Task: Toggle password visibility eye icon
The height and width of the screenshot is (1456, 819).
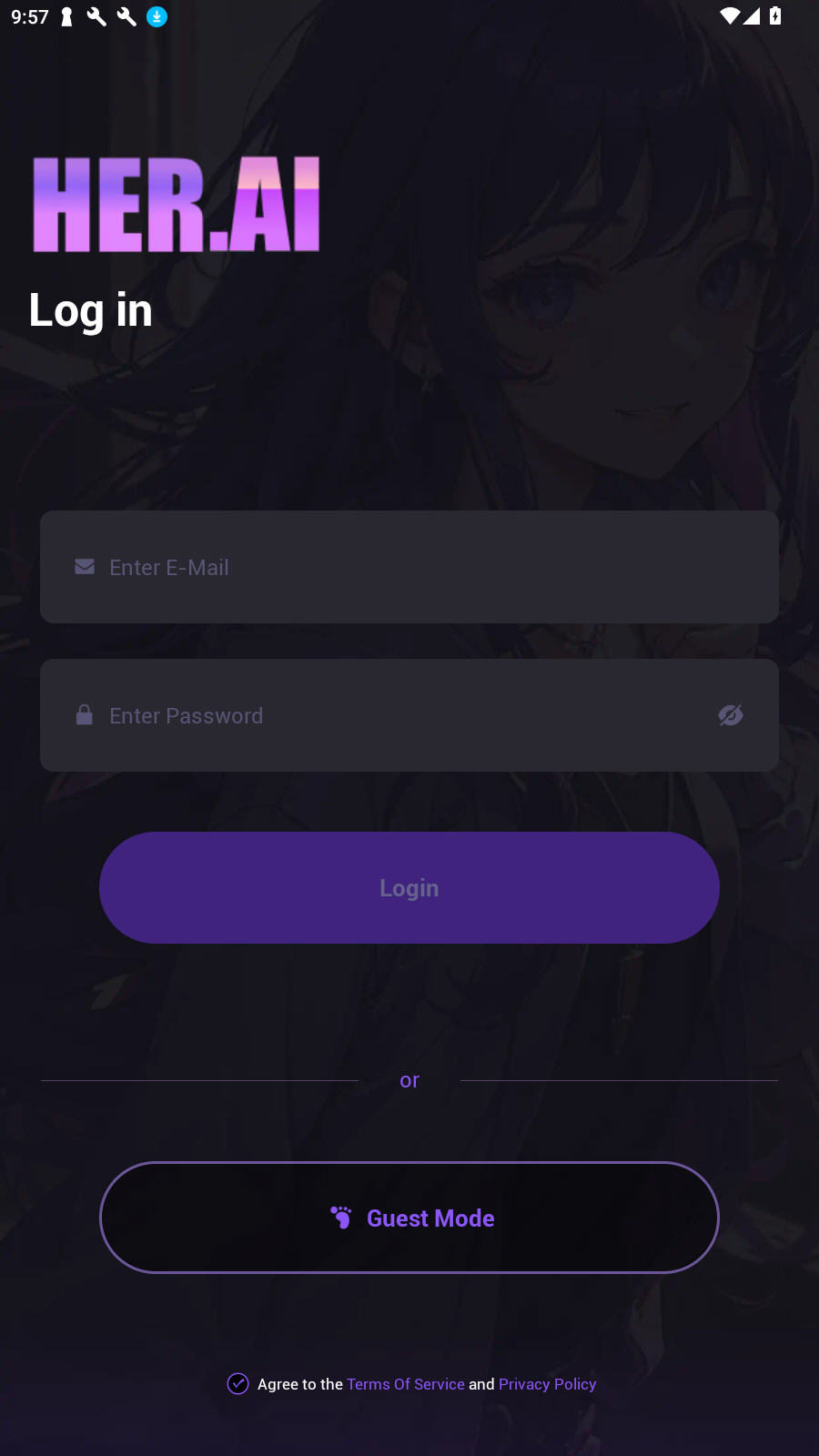Action: click(x=730, y=715)
